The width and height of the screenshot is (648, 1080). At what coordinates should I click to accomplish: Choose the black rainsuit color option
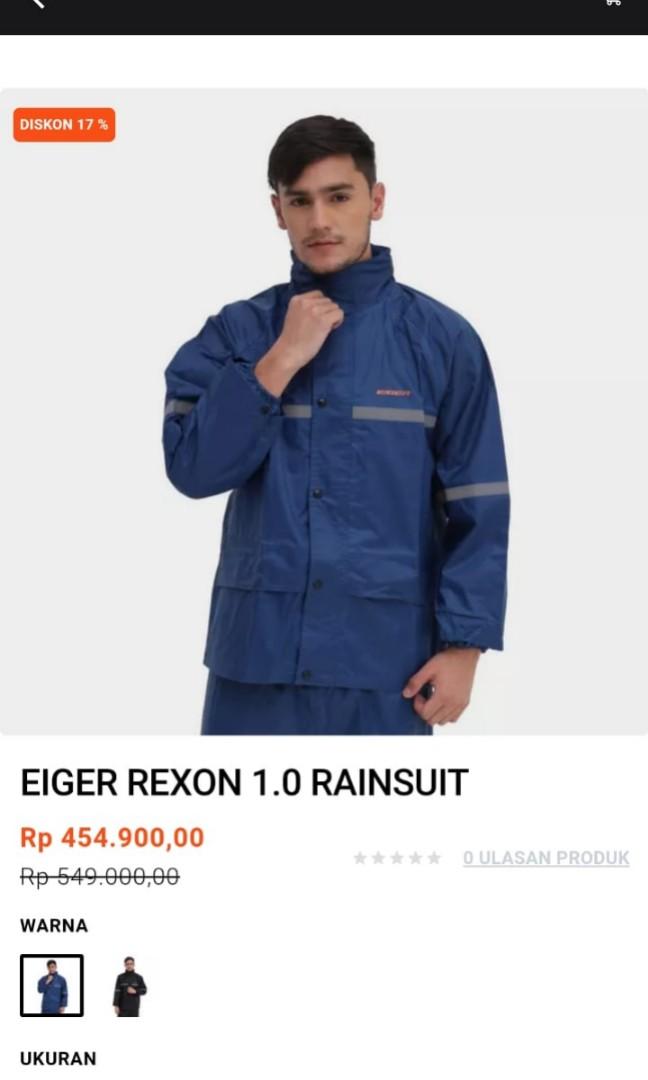(129, 986)
